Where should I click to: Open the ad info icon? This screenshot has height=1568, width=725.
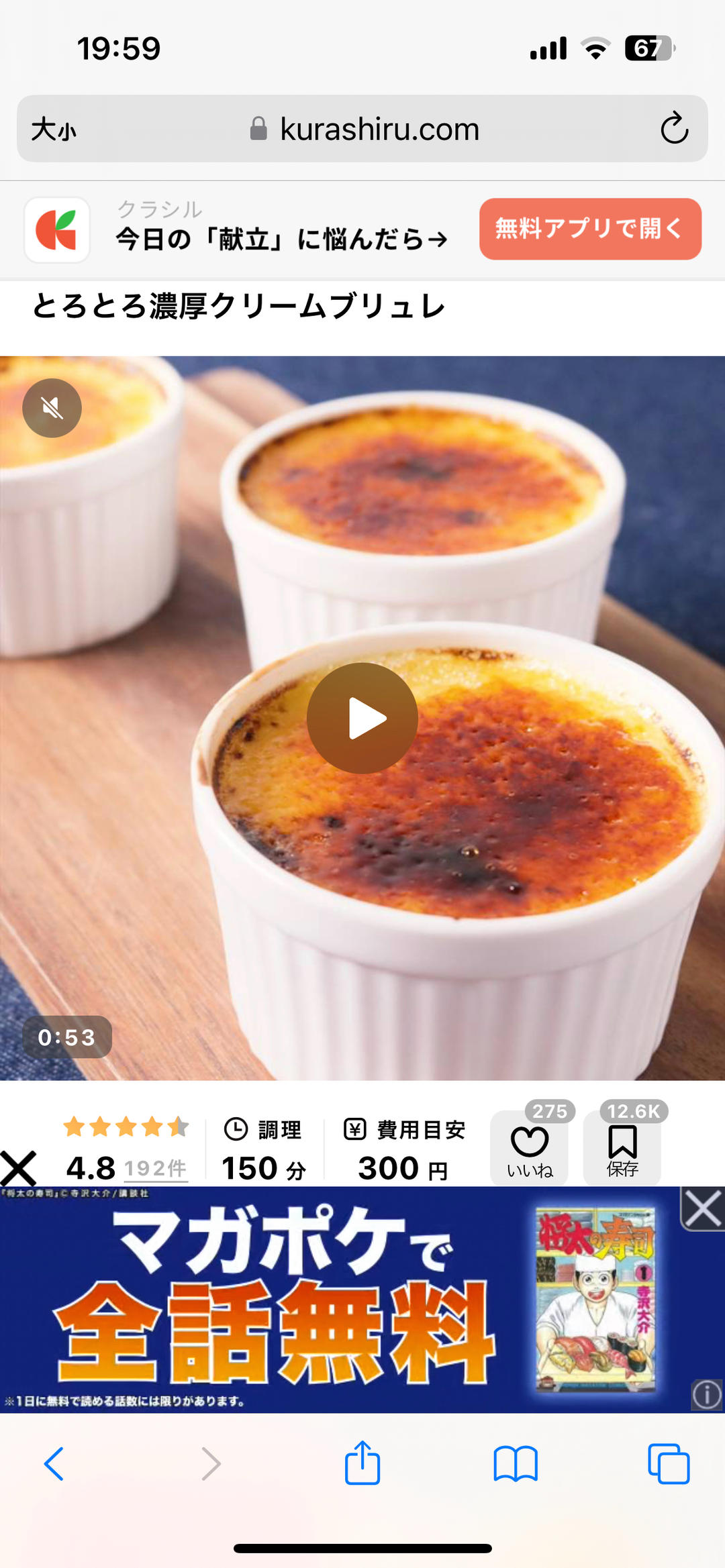point(706,1396)
